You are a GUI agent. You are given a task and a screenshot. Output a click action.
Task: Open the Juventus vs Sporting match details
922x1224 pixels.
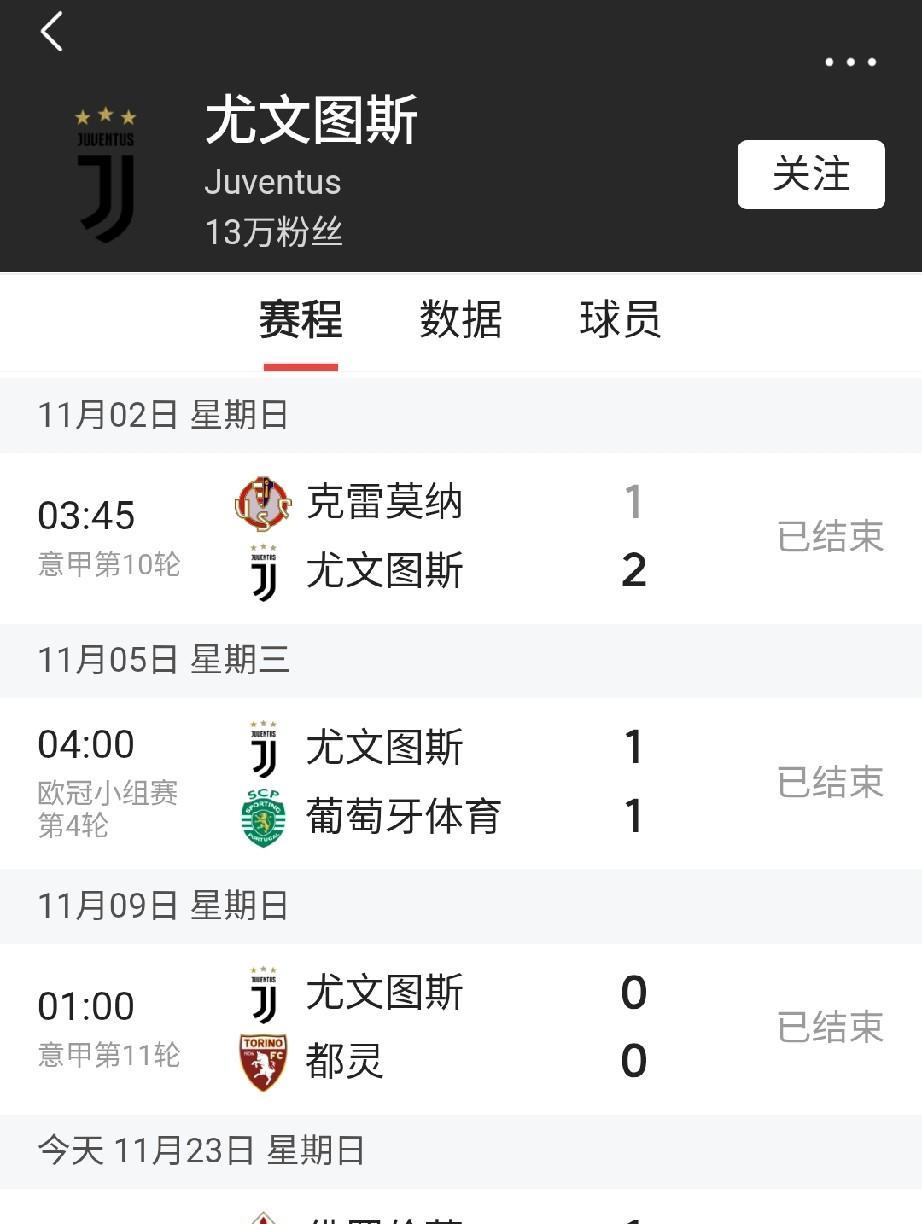pyautogui.click(x=460, y=780)
